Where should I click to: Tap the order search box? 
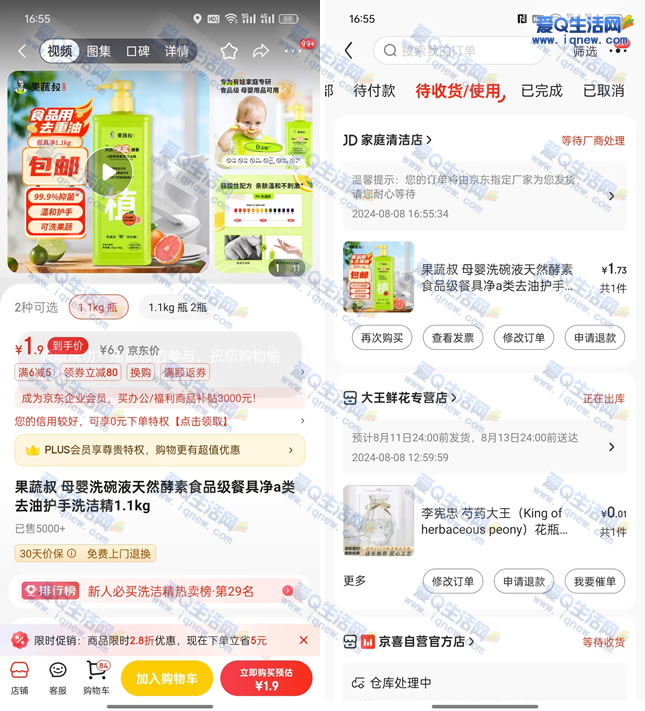458,50
